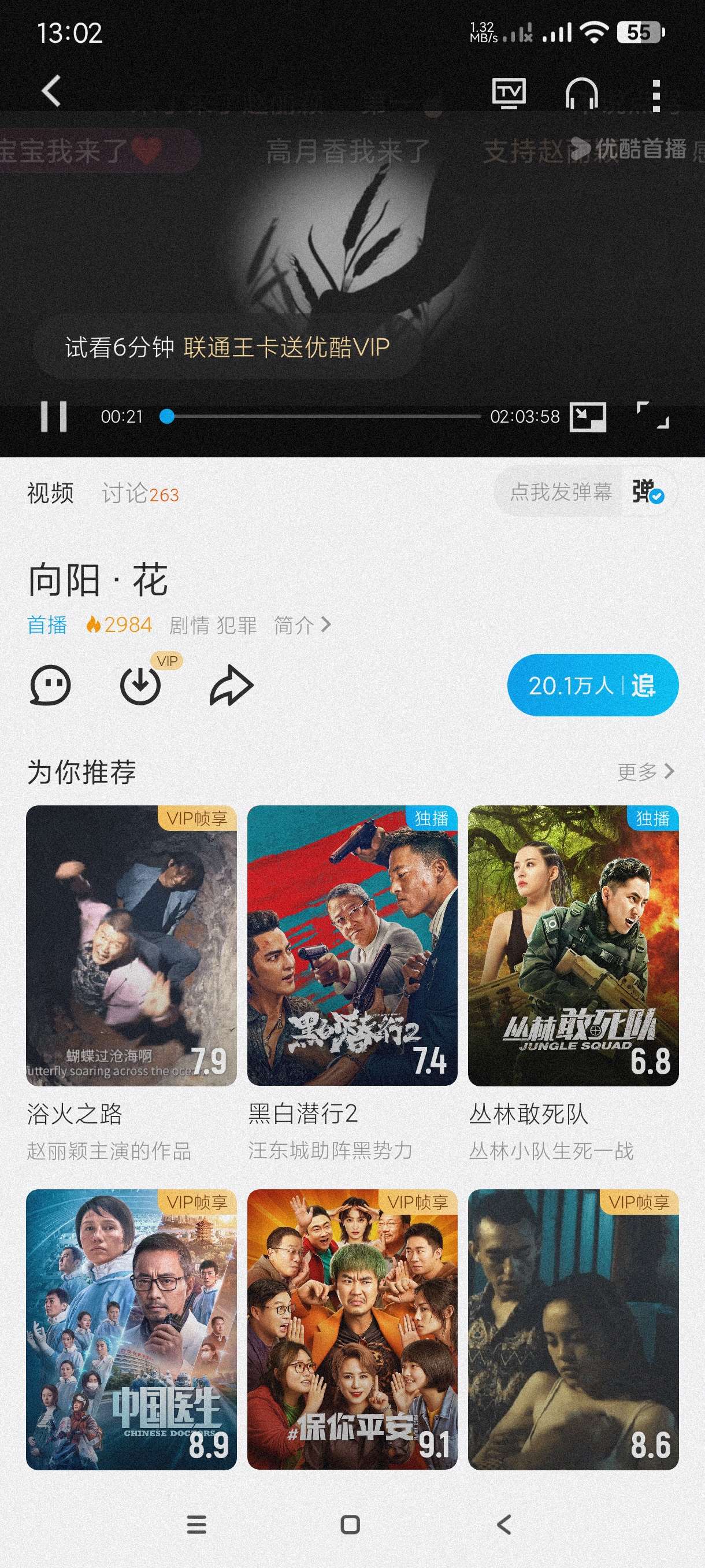Enter fullscreen video mode
This screenshot has width=705, height=1568.
click(x=652, y=416)
